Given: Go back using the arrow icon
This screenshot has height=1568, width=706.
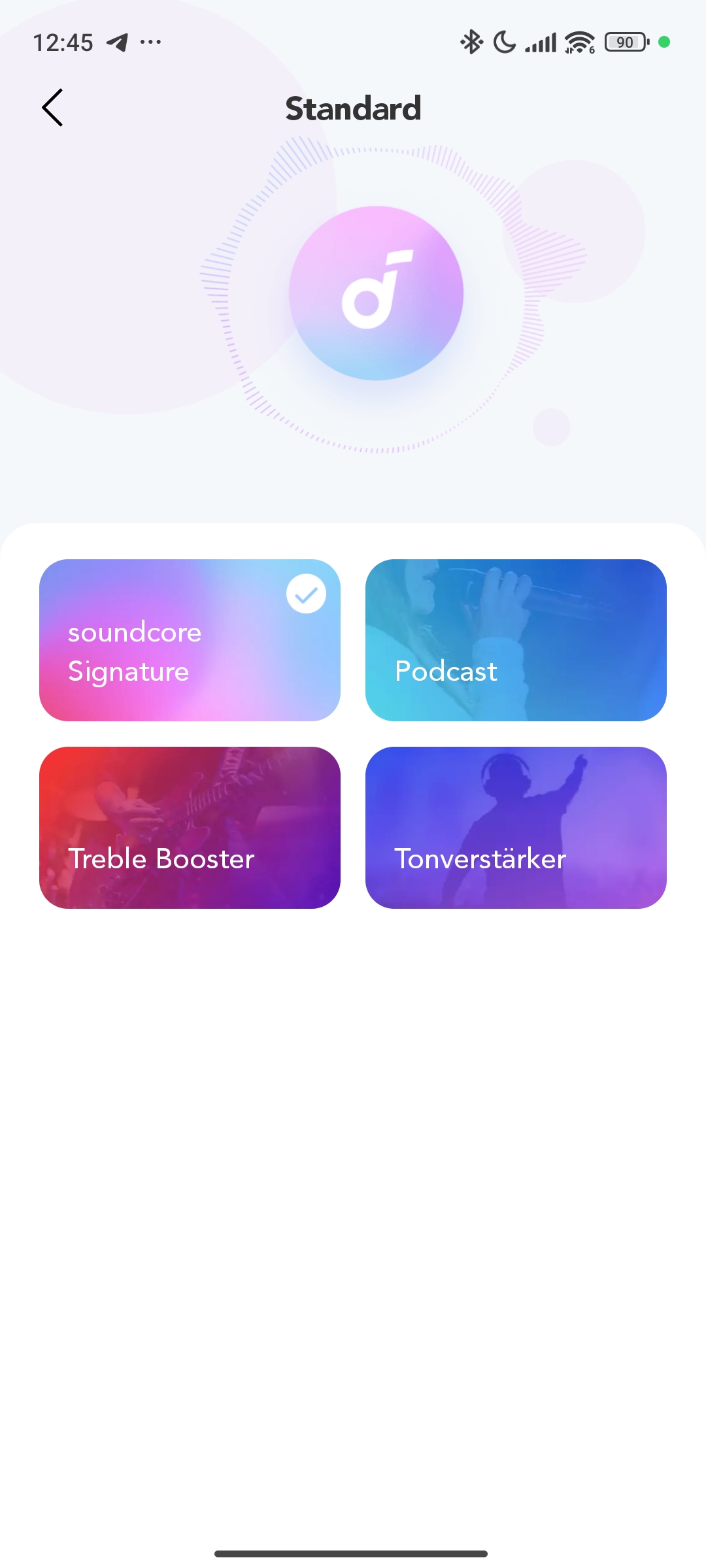Looking at the screenshot, I should coord(52,108).
